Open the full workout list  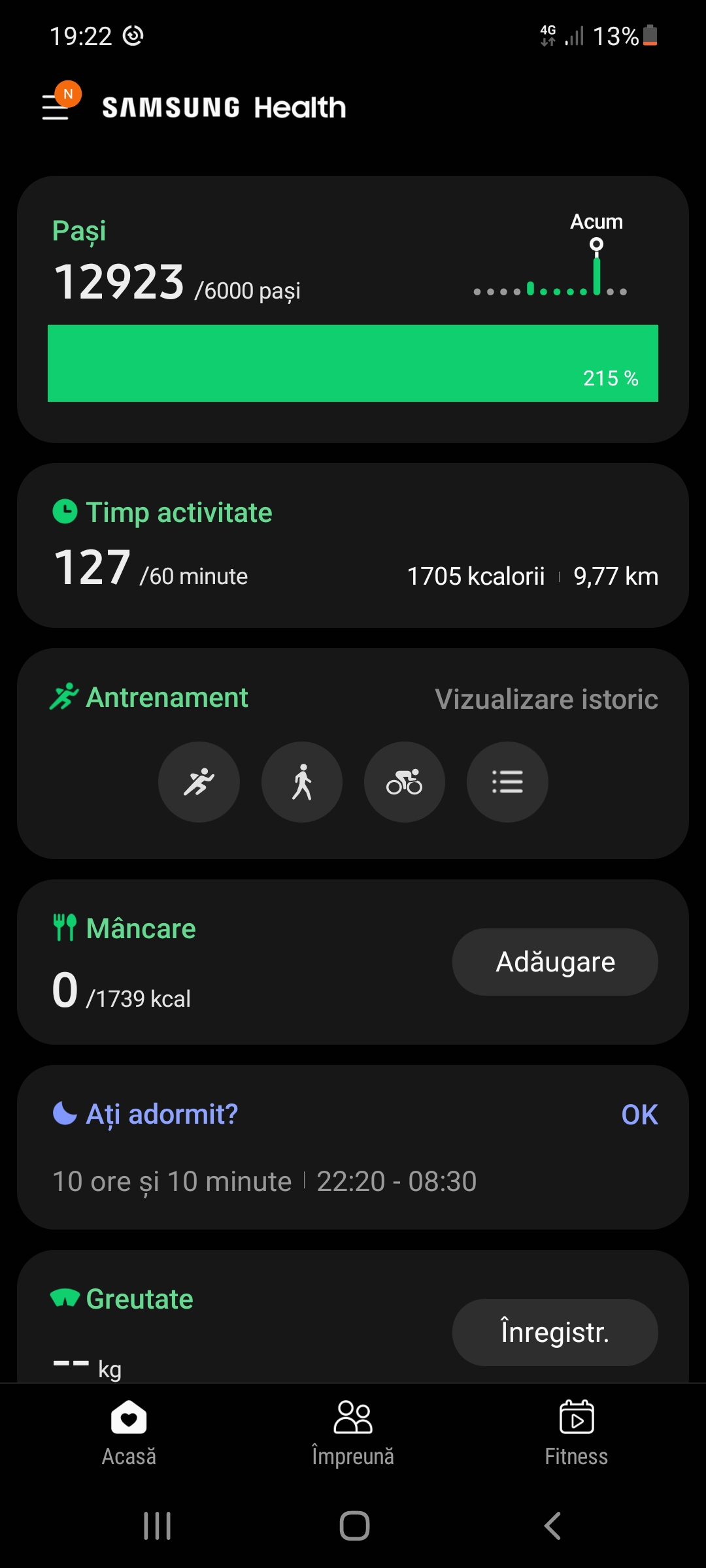507,782
